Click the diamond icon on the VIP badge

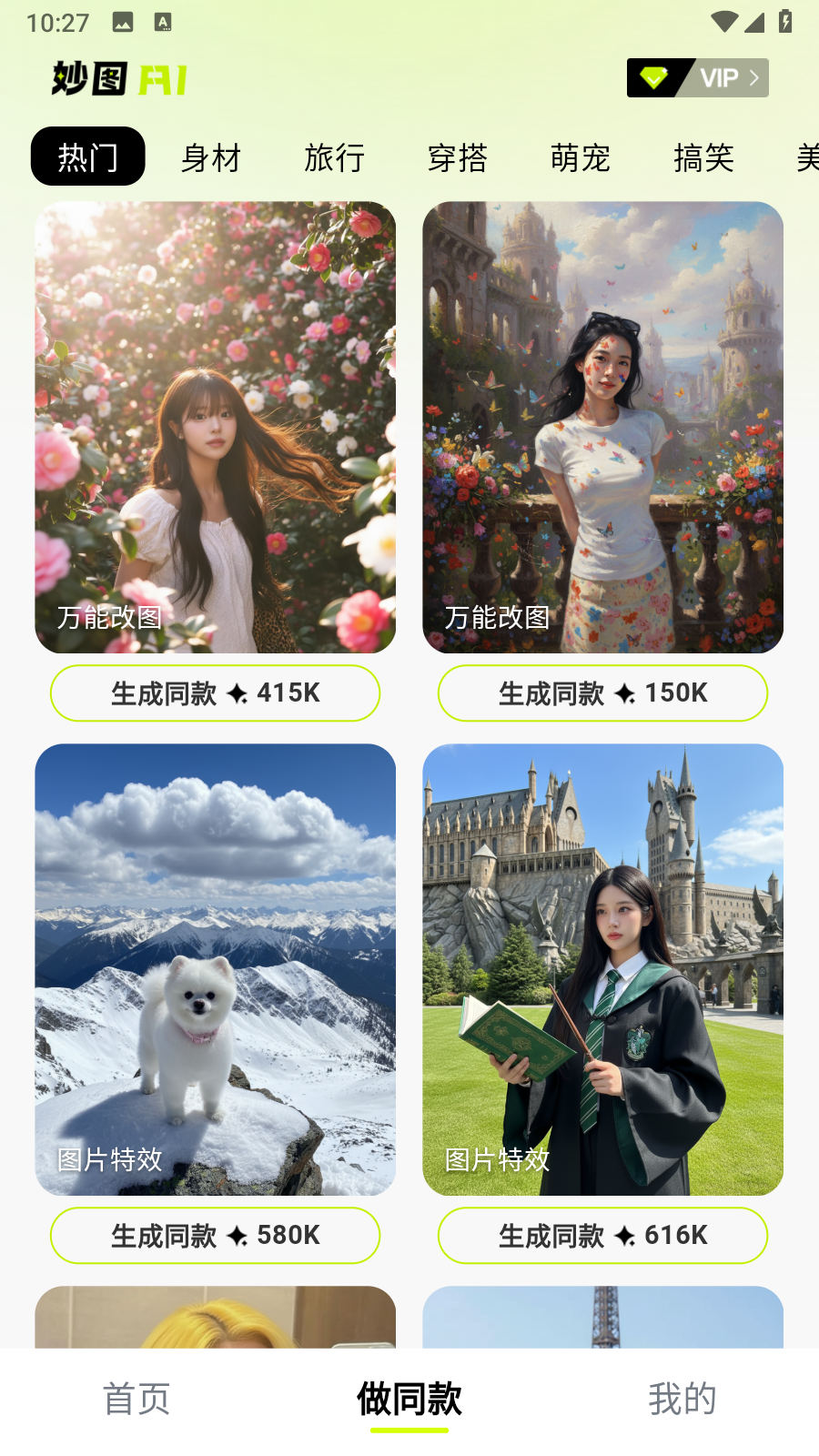(655, 78)
